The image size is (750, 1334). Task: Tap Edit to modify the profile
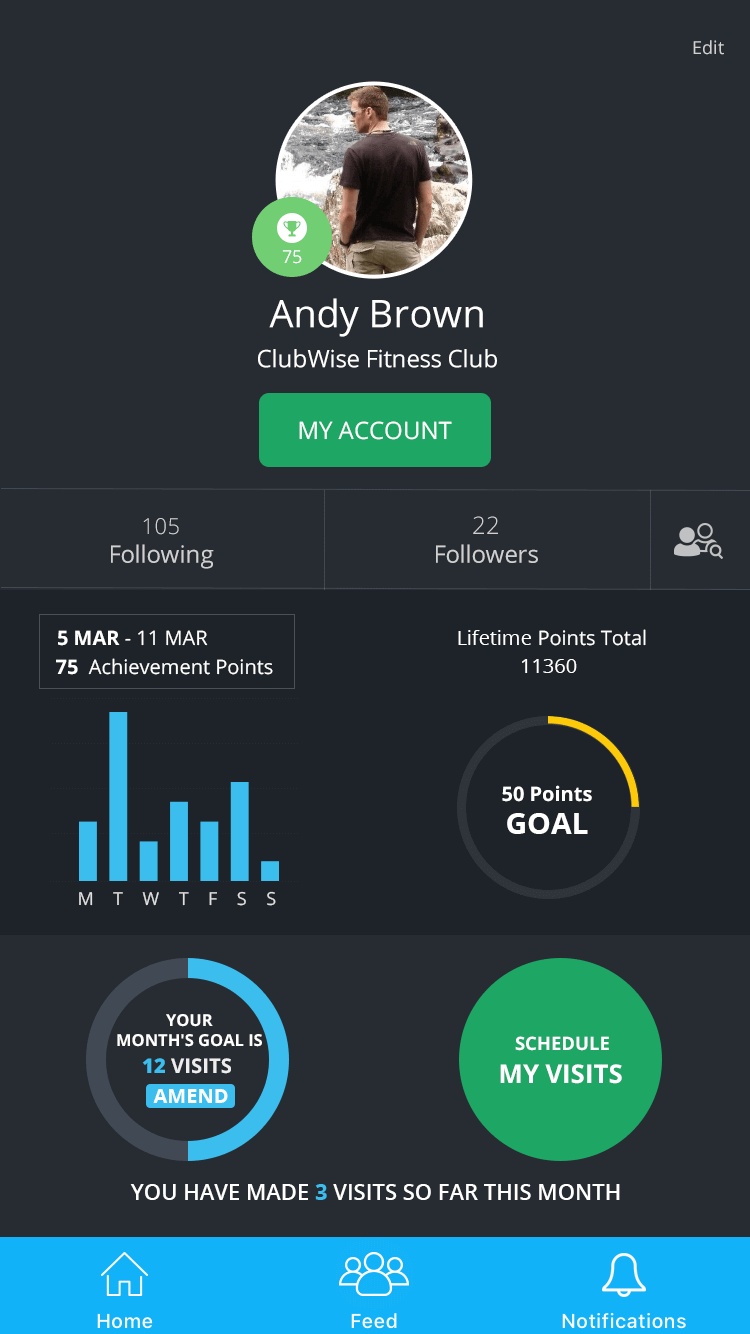point(707,48)
